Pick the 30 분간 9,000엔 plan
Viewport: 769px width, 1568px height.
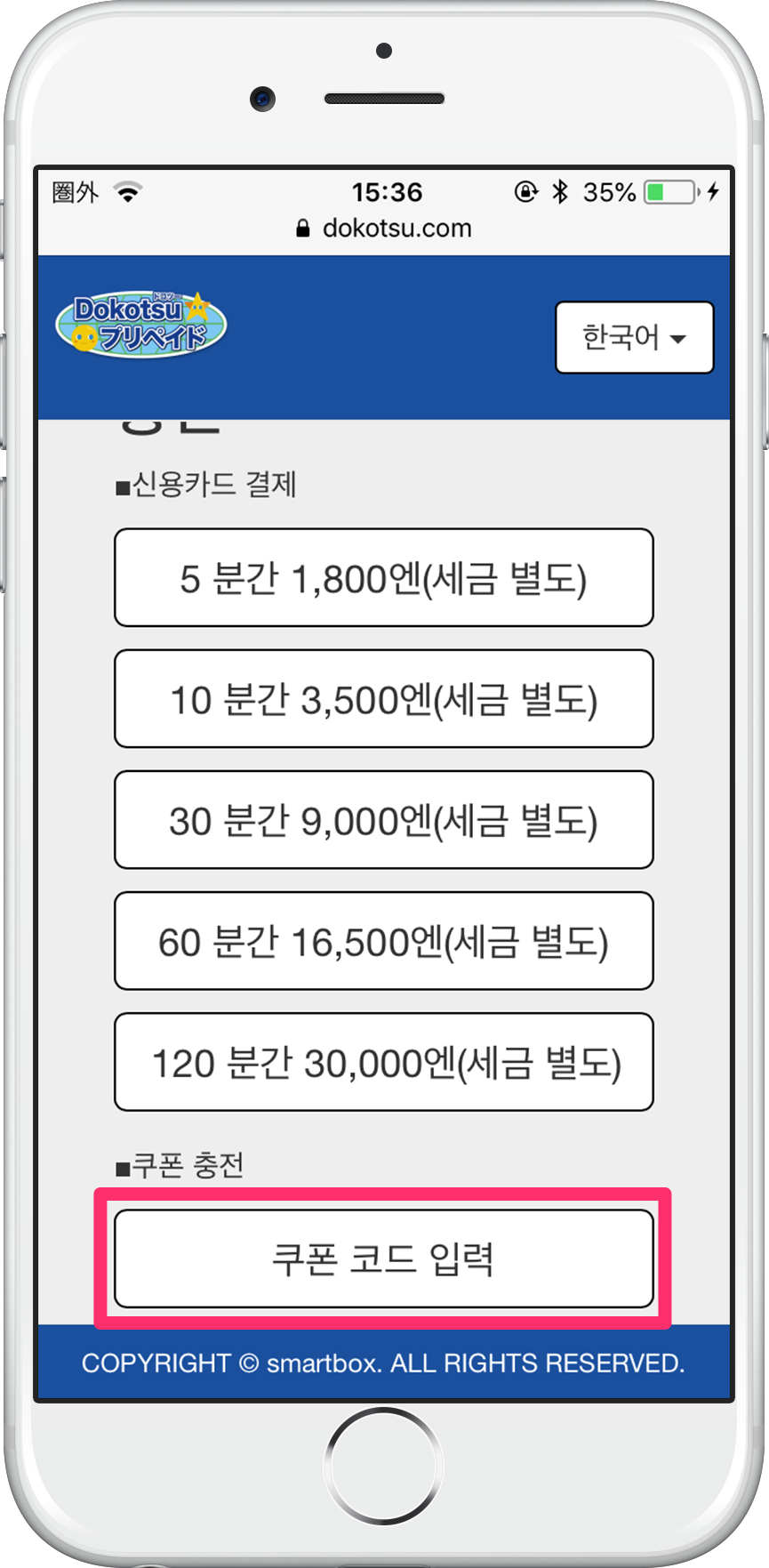383,820
